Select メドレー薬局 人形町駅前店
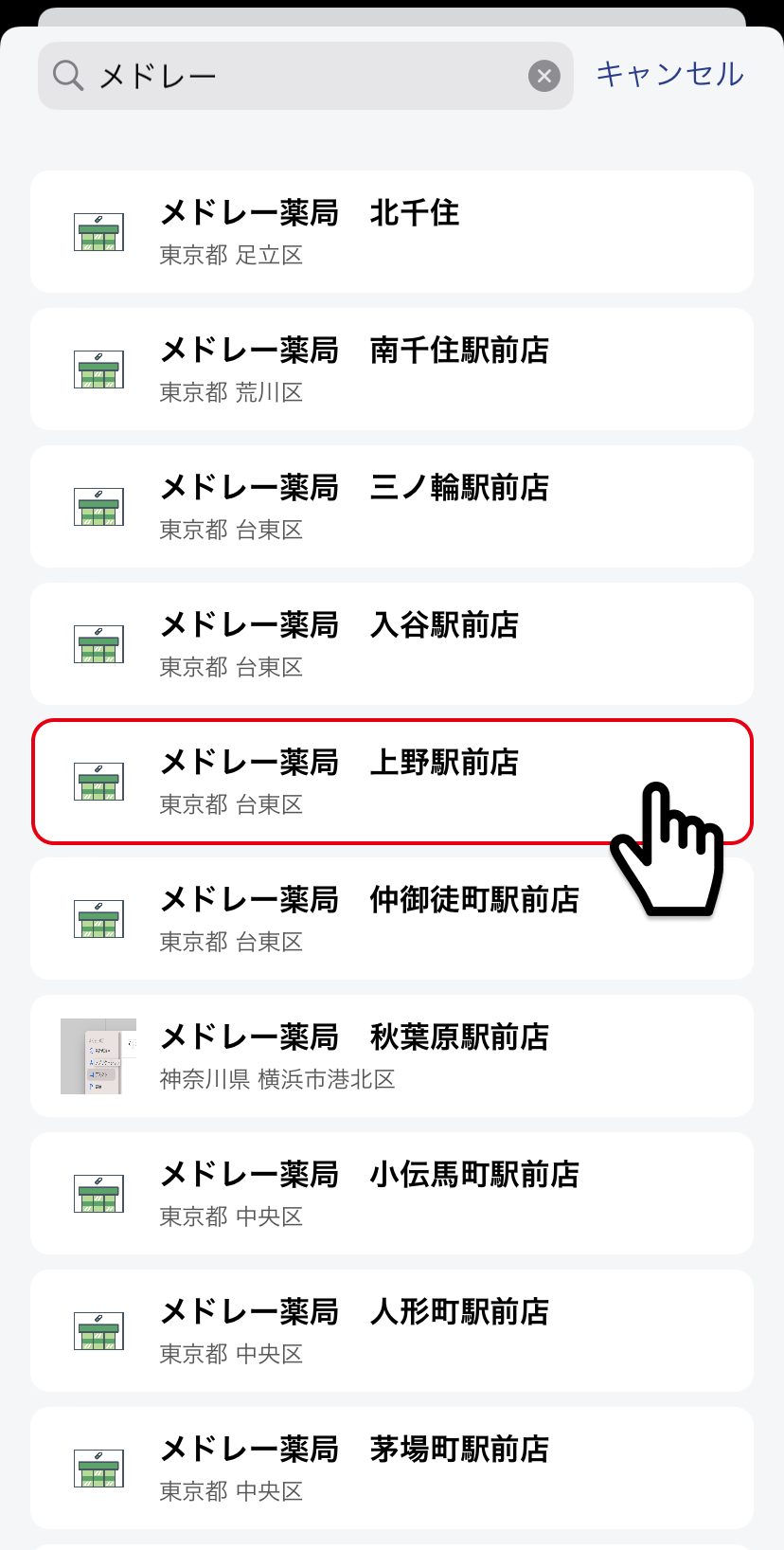Viewport: 784px width, 1550px height. point(392,1331)
